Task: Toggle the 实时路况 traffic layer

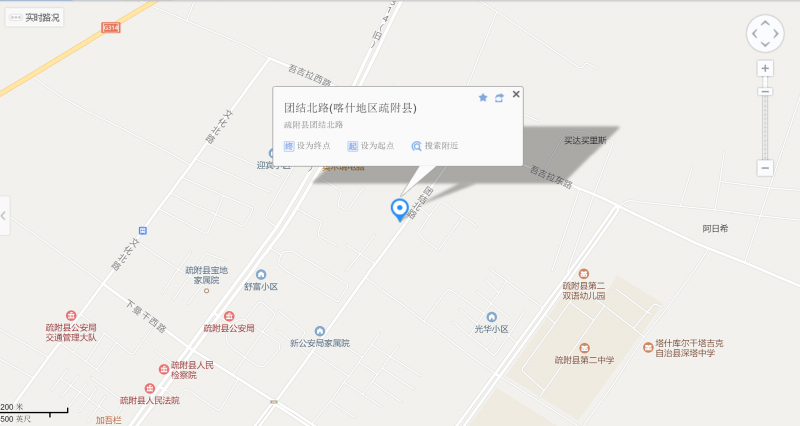Action: pyautogui.click(x=35, y=17)
